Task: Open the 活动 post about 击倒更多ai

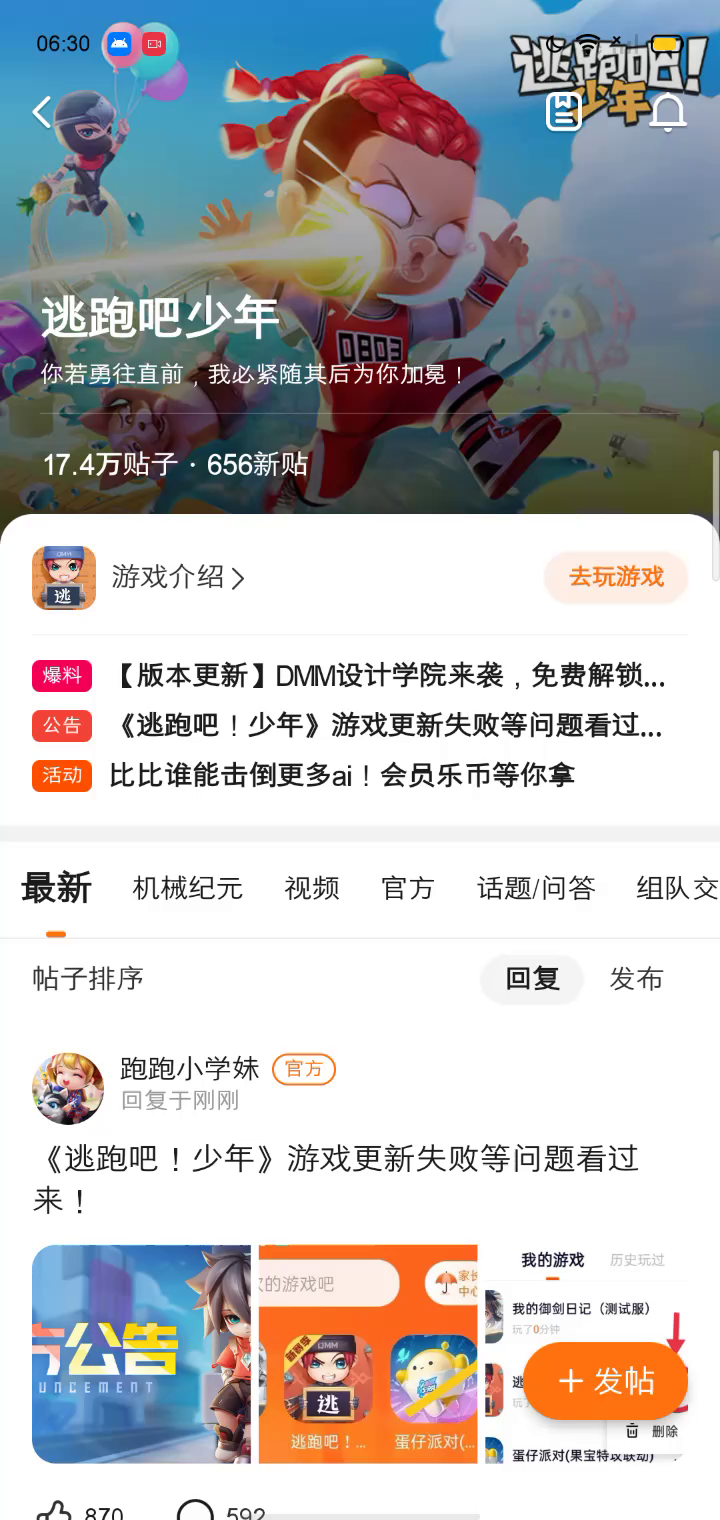Action: point(342,775)
